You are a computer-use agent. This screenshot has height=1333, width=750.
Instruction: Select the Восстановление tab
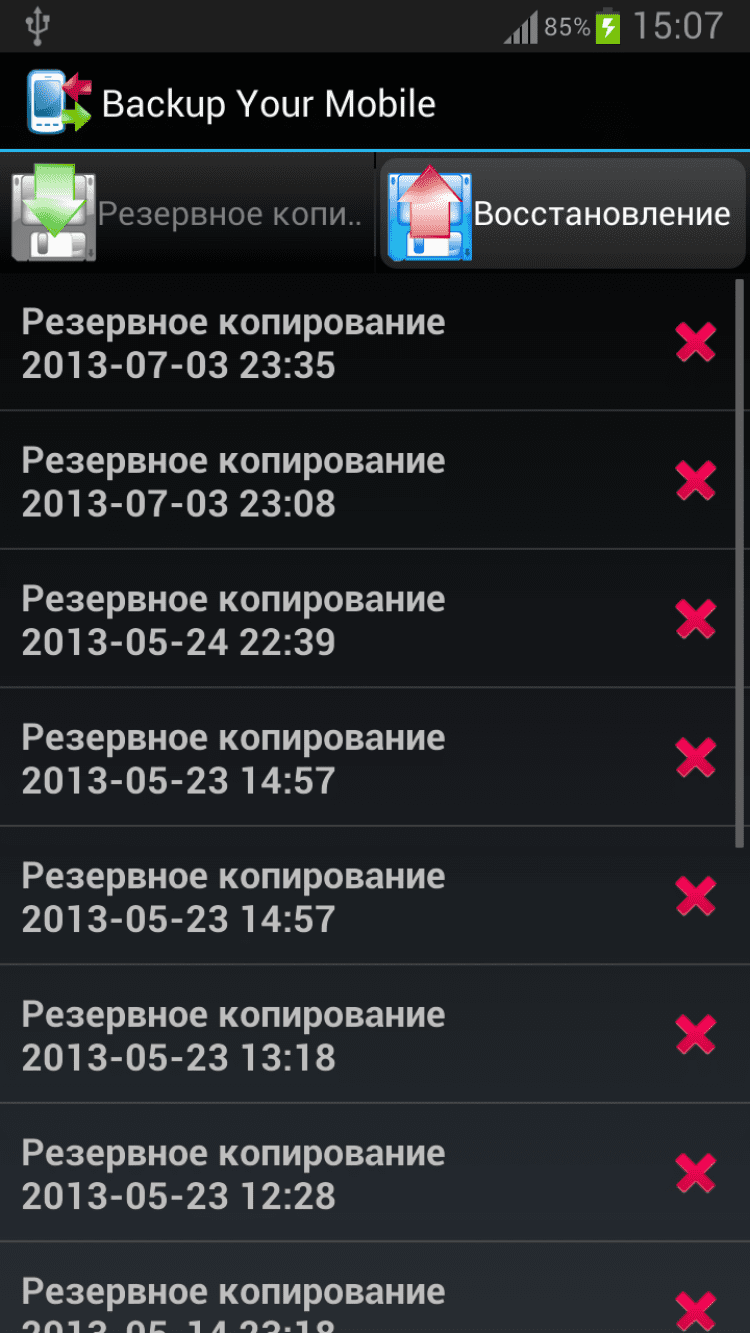pyautogui.click(x=562, y=214)
